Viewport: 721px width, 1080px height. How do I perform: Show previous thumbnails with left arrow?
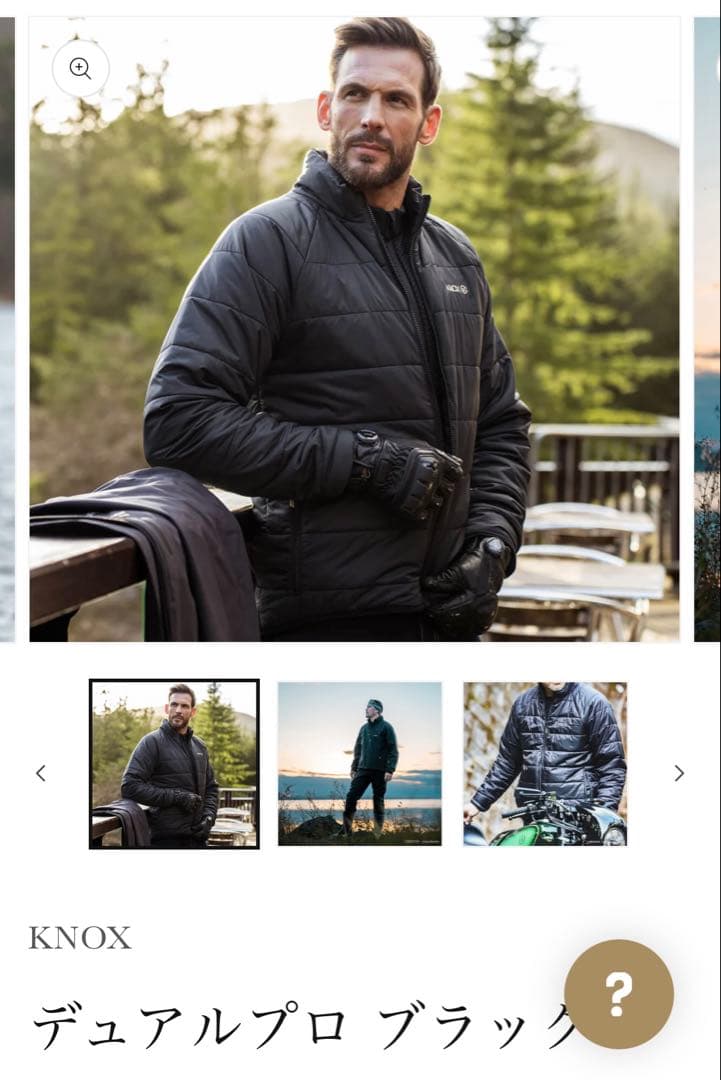click(41, 773)
